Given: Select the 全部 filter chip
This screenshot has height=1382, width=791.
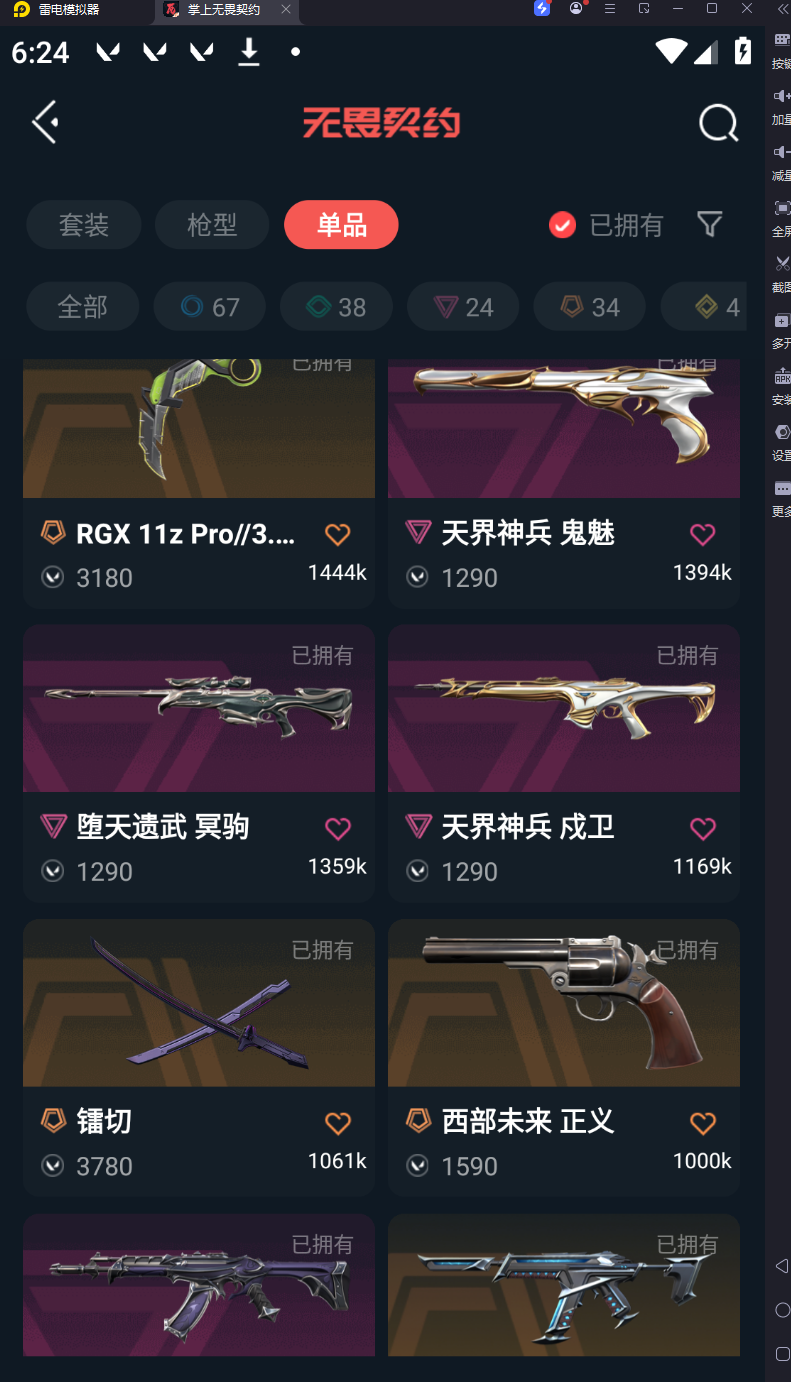Looking at the screenshot, I should (x=83, y=307).
